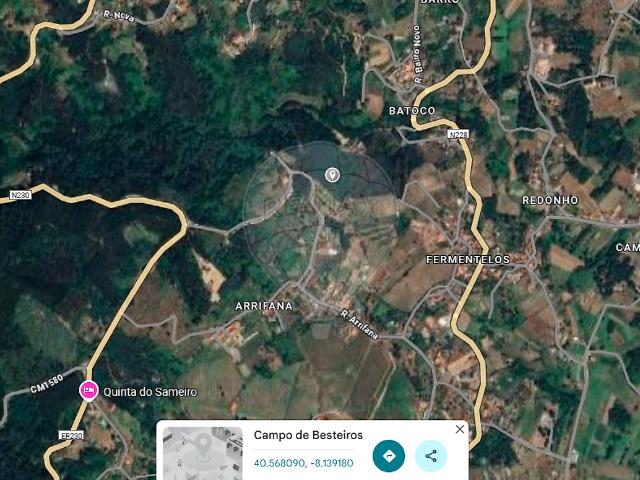Get directions to Campo de Besteiros
The width and height of the screenshot is (640, 480).
click(x=389, y=456)
